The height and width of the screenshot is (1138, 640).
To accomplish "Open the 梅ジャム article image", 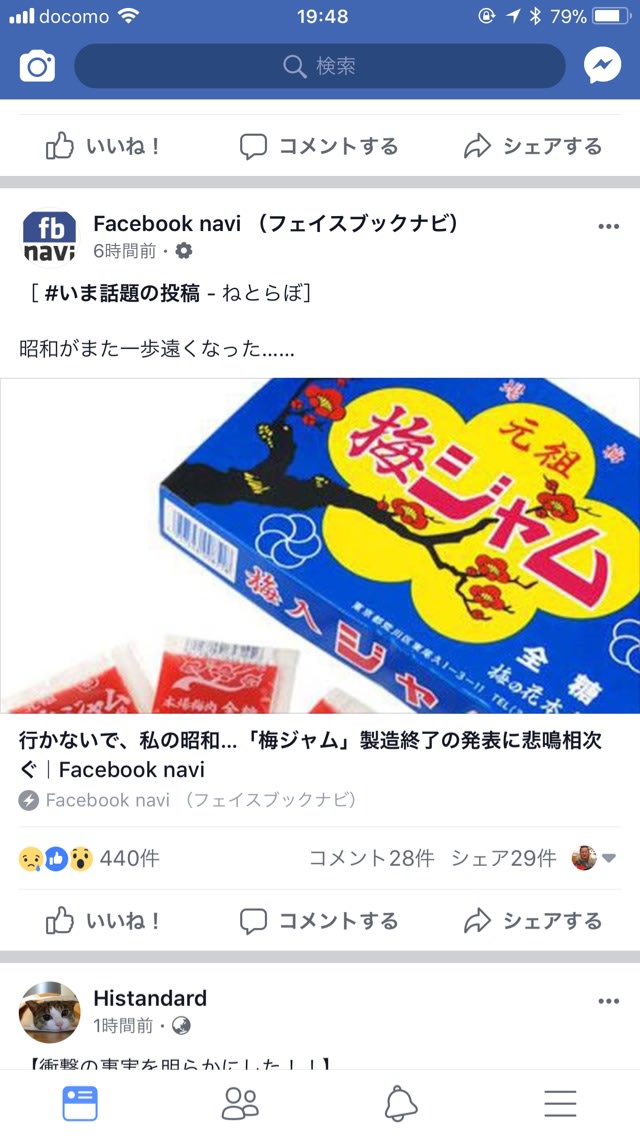I will 320,545.
